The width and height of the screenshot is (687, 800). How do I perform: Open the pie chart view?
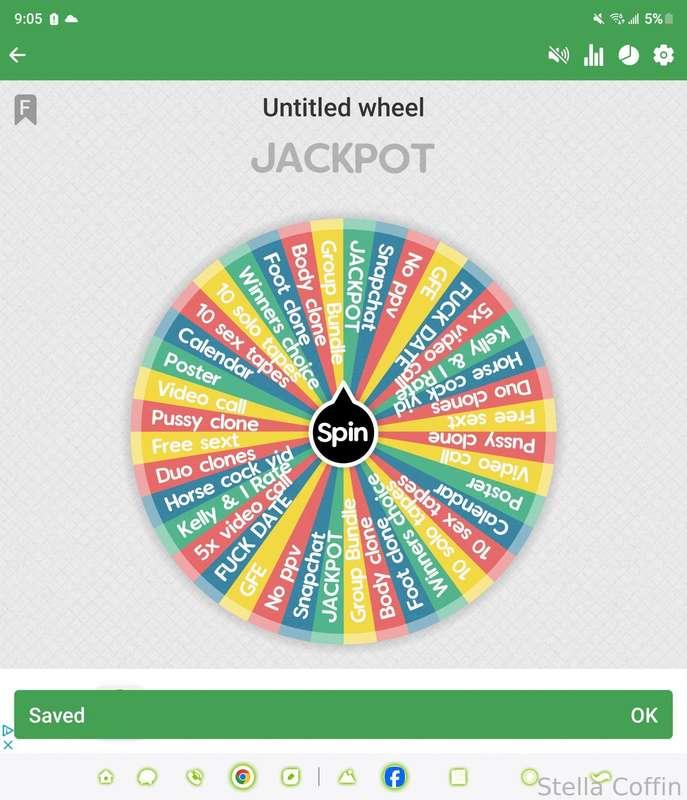point(628,55)
